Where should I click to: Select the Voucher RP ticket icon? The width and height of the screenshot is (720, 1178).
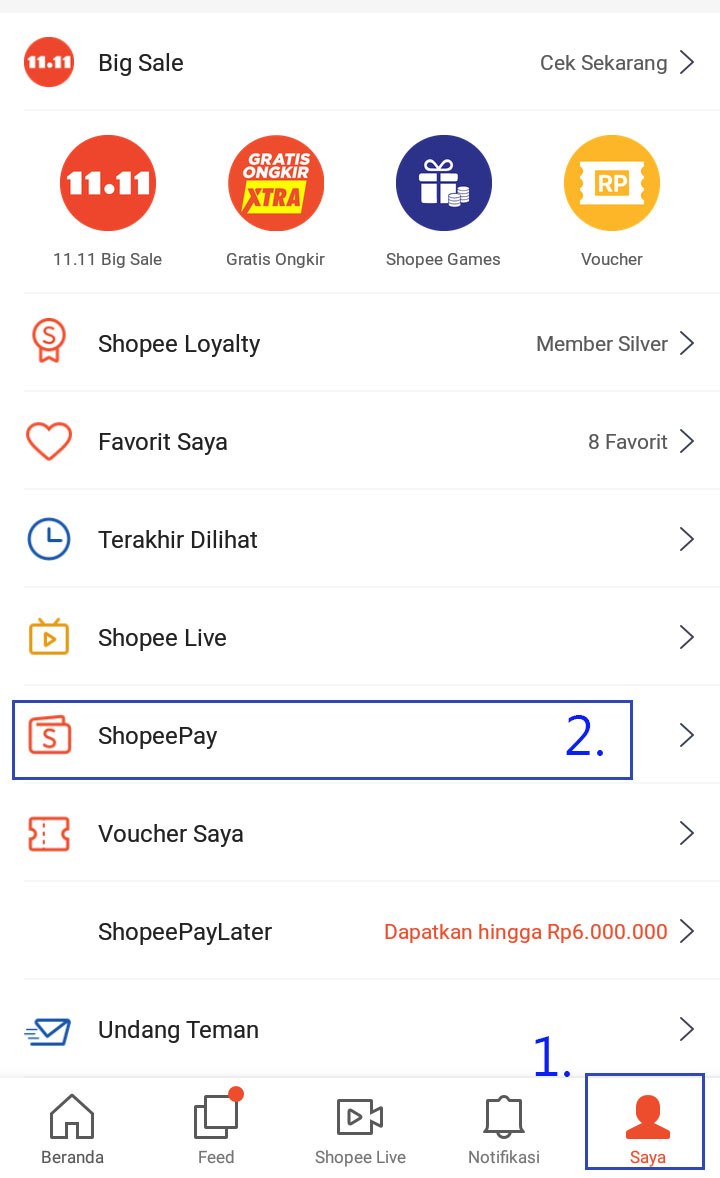tap(611, 183)
